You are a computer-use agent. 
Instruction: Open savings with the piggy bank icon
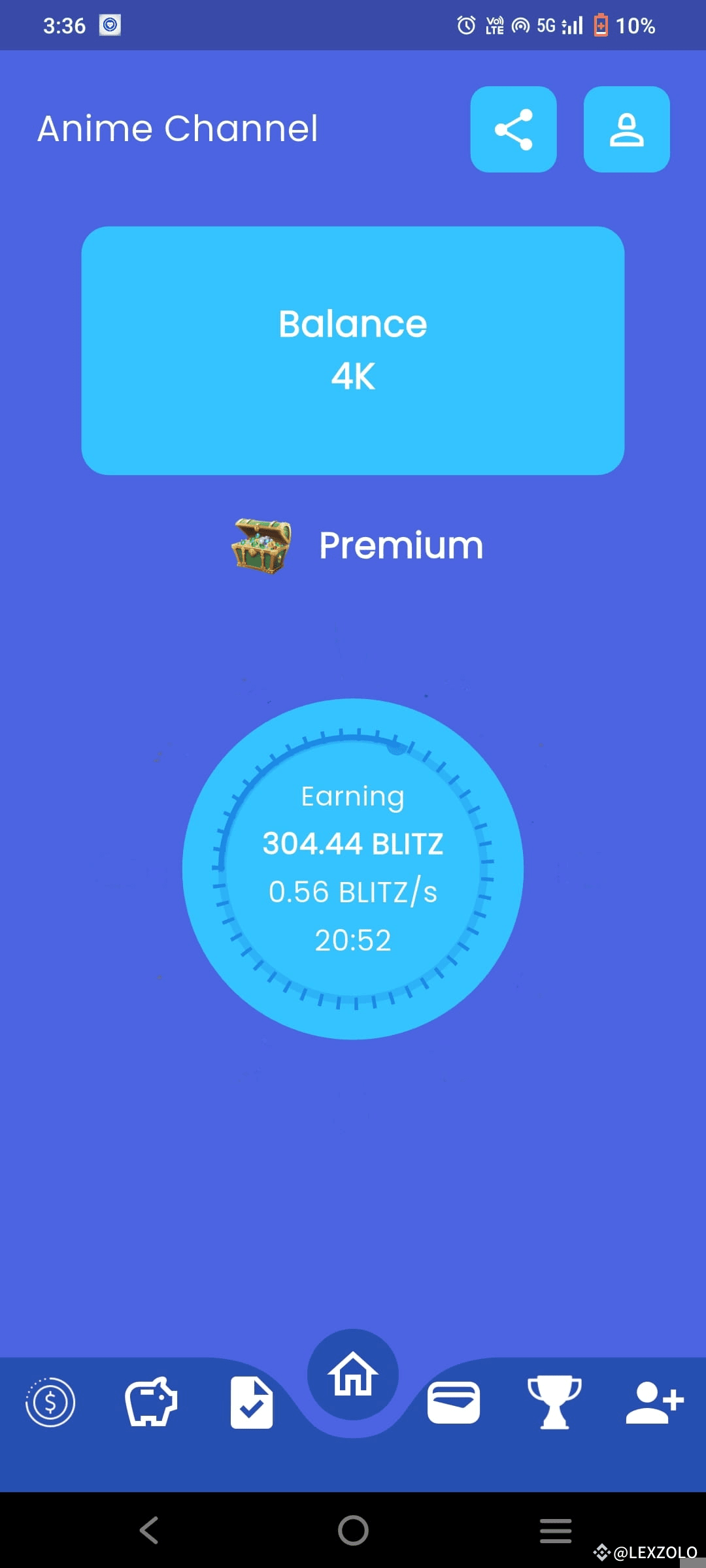(150, 1402)
